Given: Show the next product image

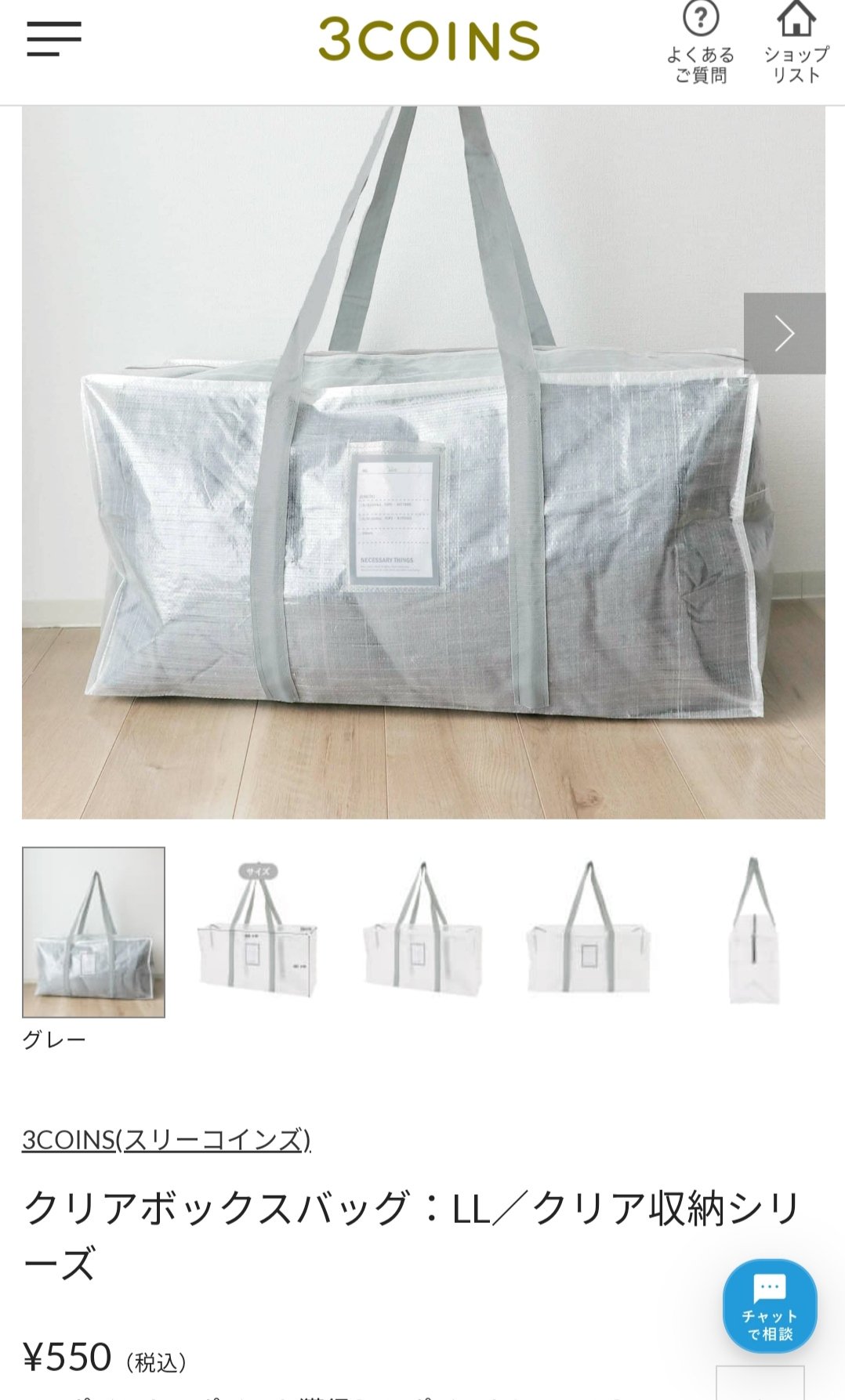Looking at the screenshot, I should click(x=784, y=334).
